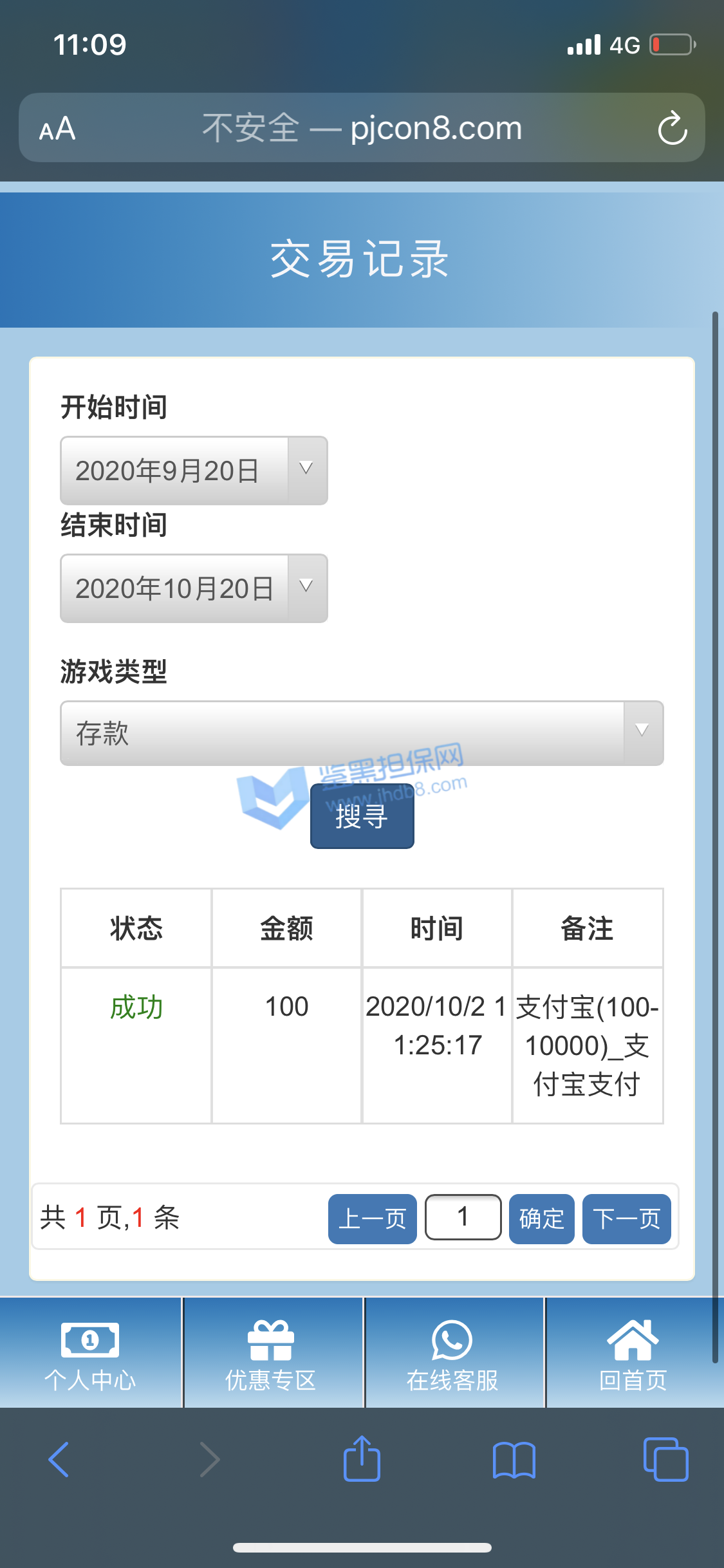Open Safari bookmarks
Screen dimensions: 724x1568
tap(514, 1459)
